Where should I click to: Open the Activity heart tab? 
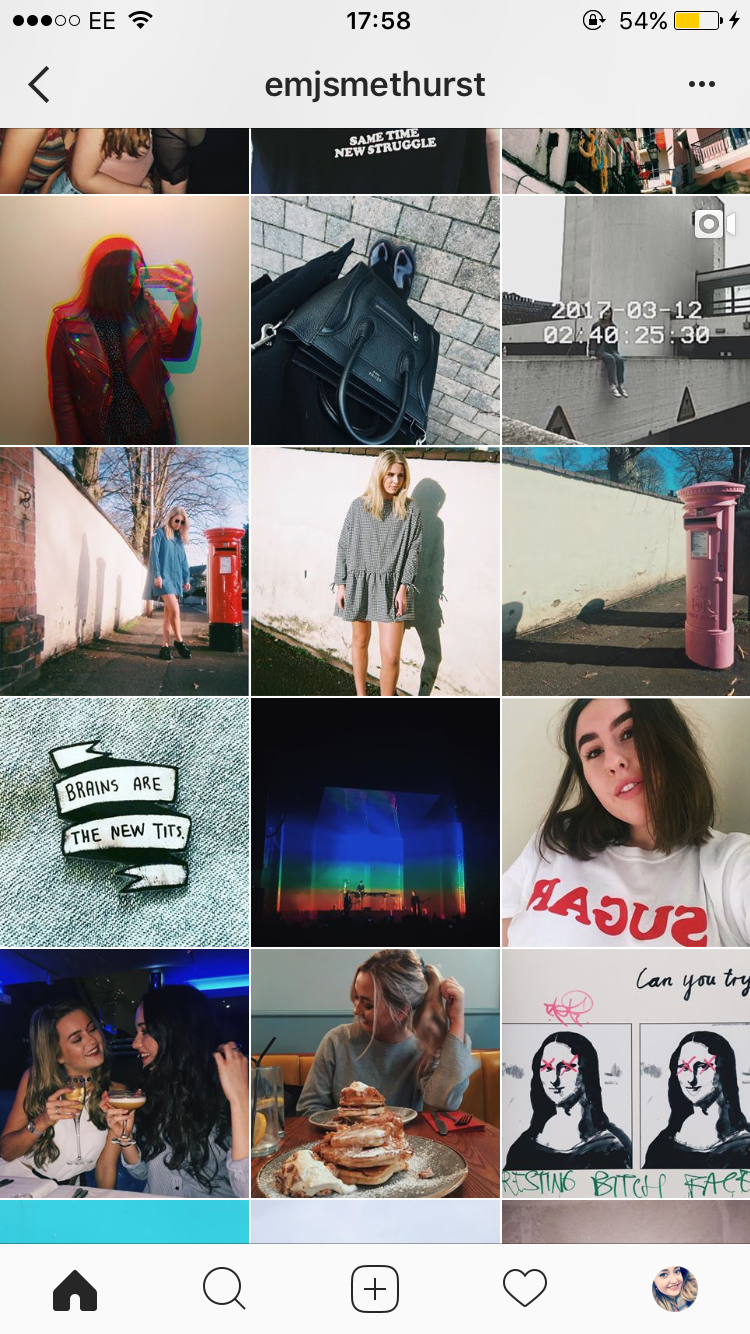525,1289
